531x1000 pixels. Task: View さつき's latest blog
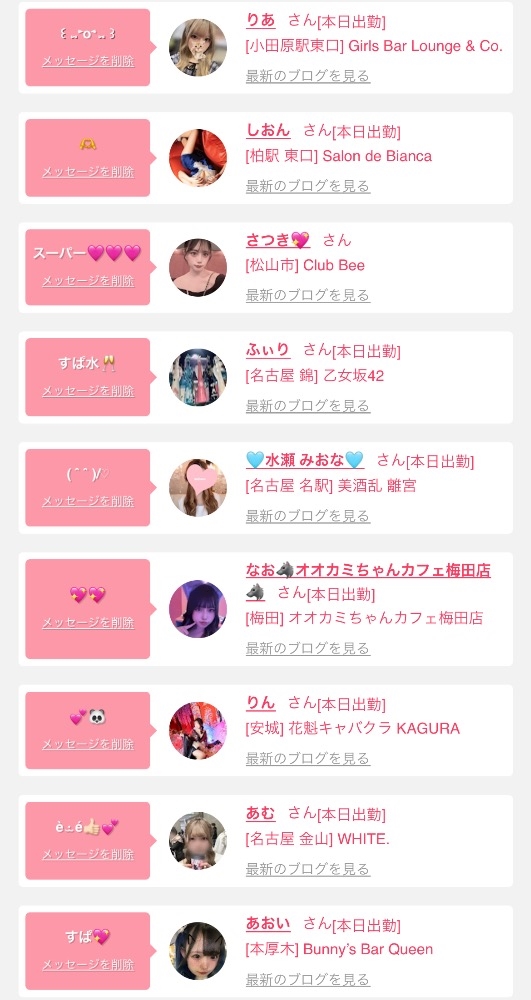click(308, 295)
